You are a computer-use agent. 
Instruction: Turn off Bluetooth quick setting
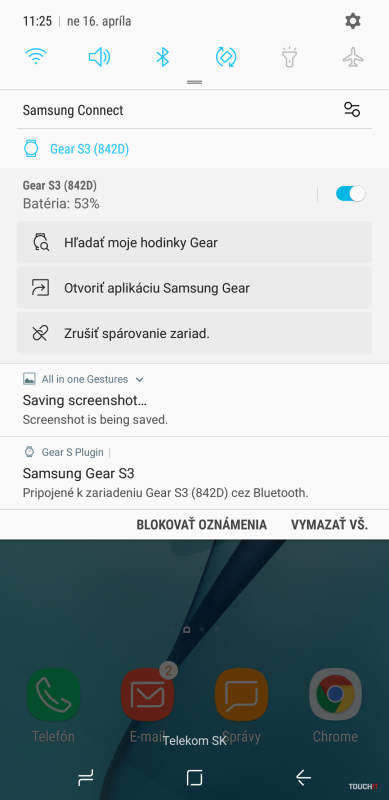pyautogui.click(x=162, y=57)
